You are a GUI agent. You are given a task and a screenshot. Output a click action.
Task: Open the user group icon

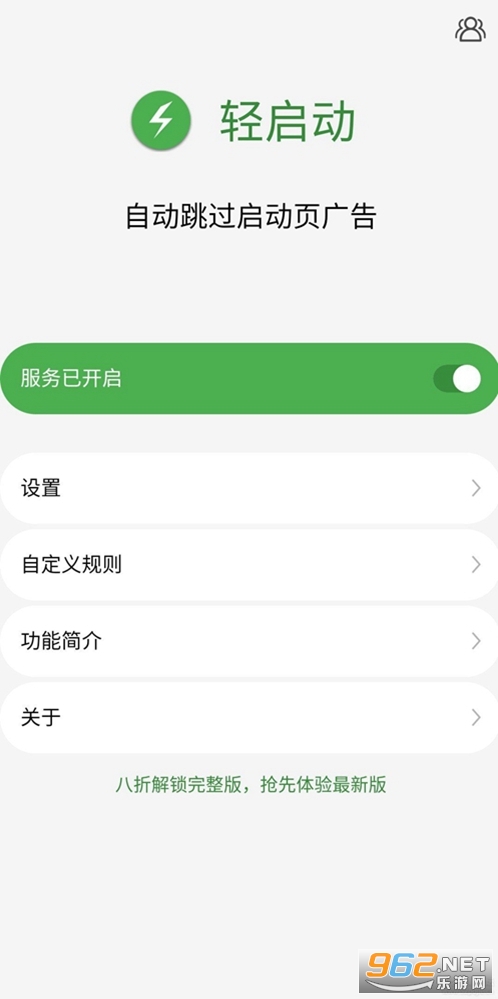470,29
